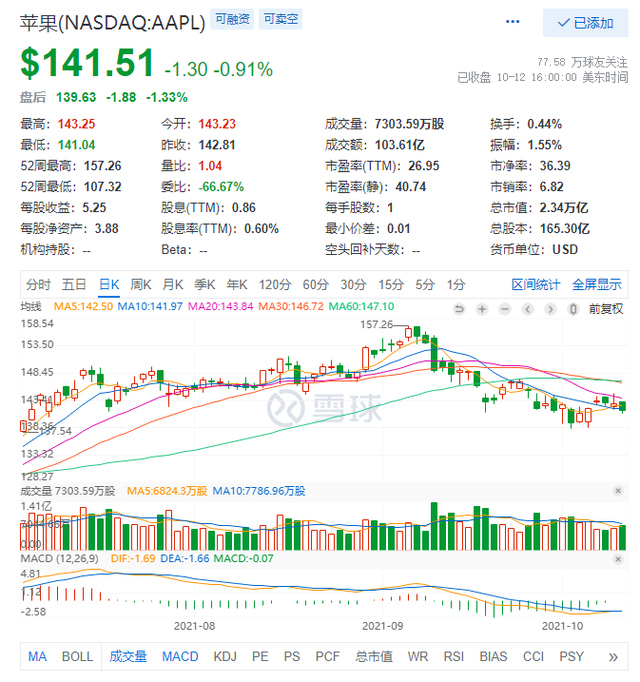
Task: Open 区间统计 range statistics
Action: 537,284
